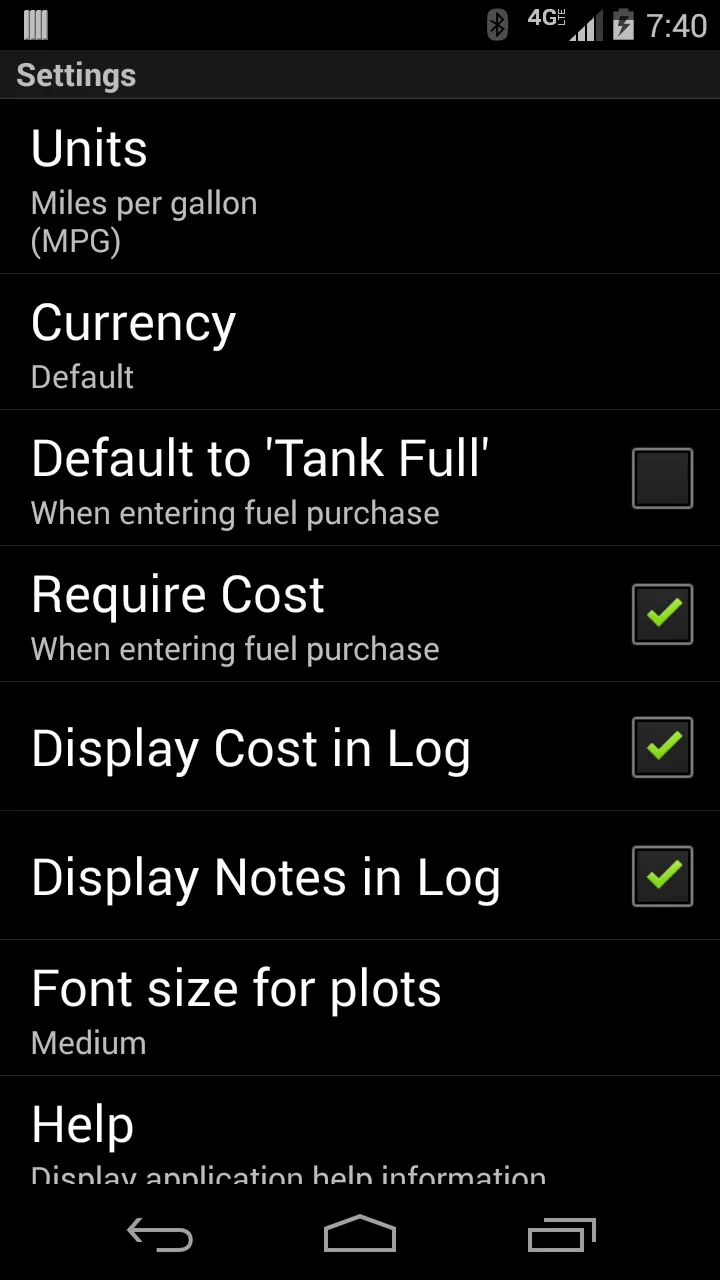
Task: Turn off Display Notes in Log
Action: click(662, 876)
